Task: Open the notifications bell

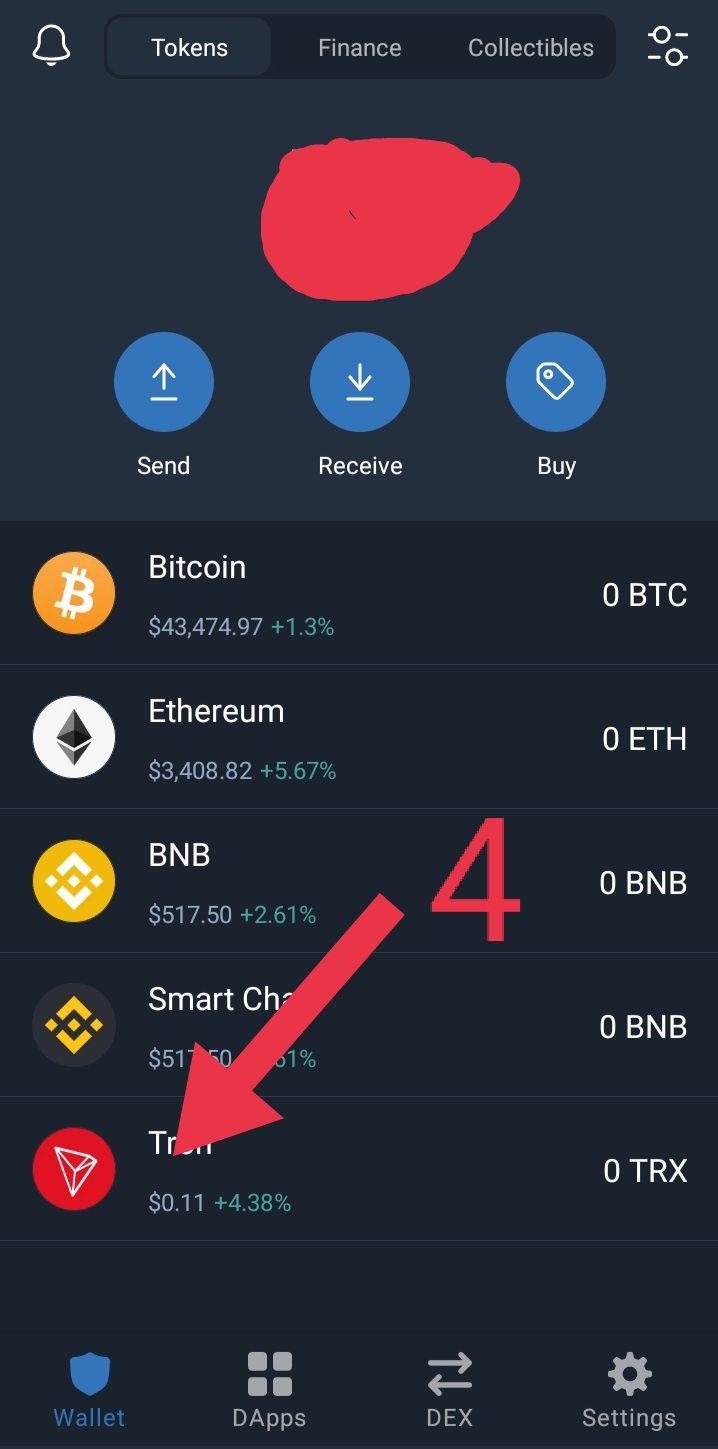Action: point(52,46)
